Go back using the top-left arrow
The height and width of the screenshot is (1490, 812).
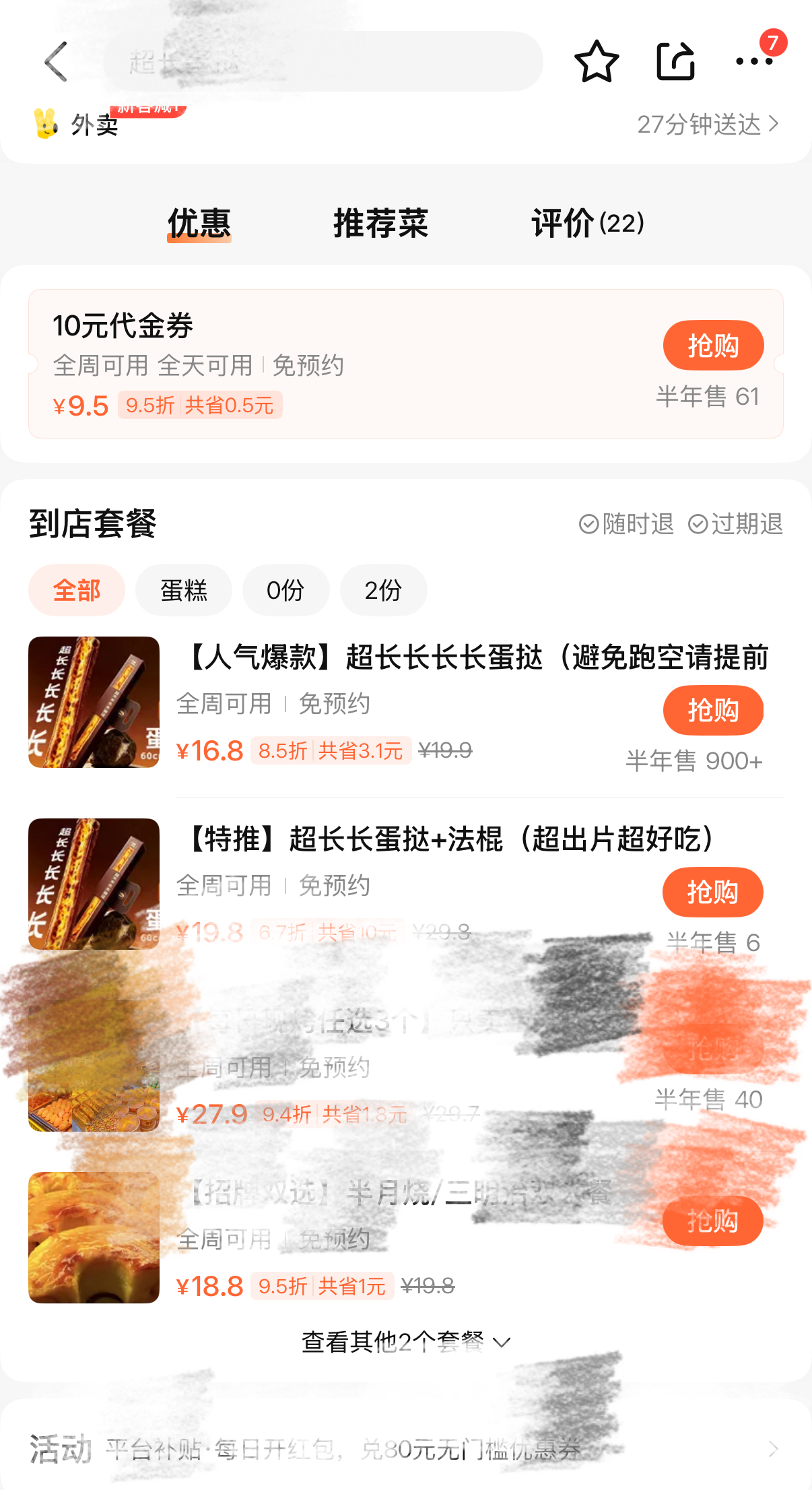[56, 61]
